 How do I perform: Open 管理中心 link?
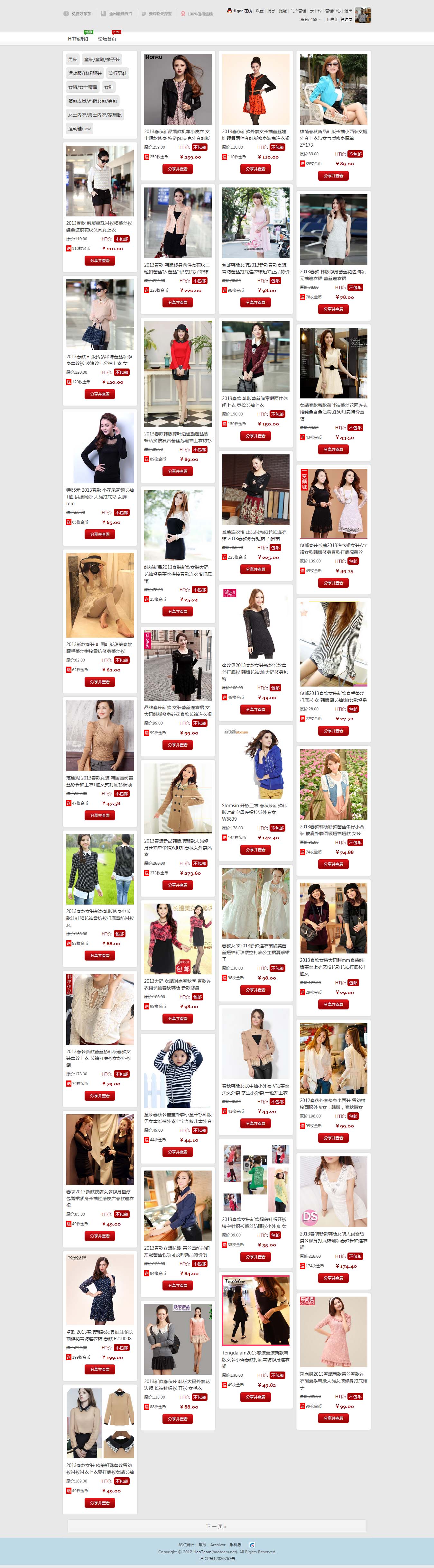coord(333,11)
